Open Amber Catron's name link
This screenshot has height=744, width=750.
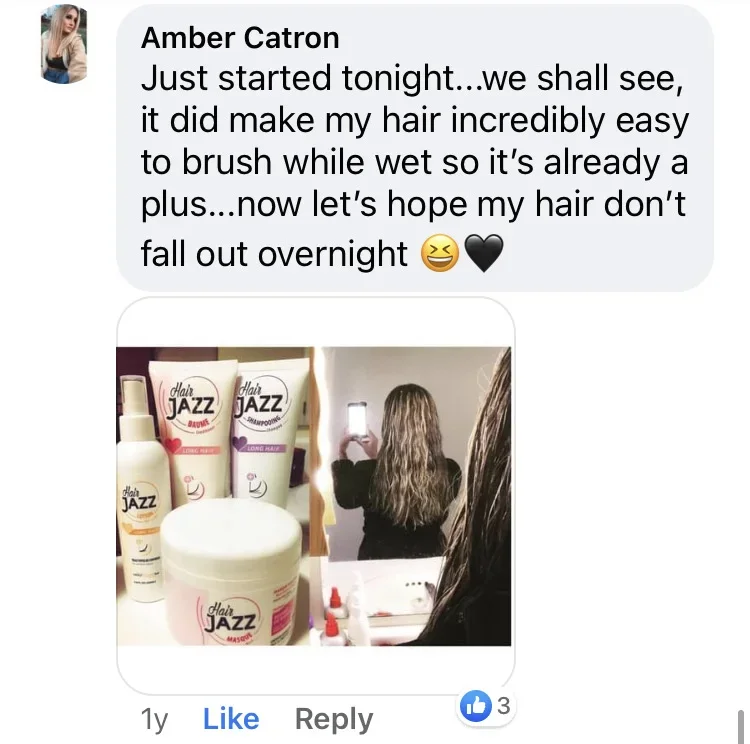point(240,37)
